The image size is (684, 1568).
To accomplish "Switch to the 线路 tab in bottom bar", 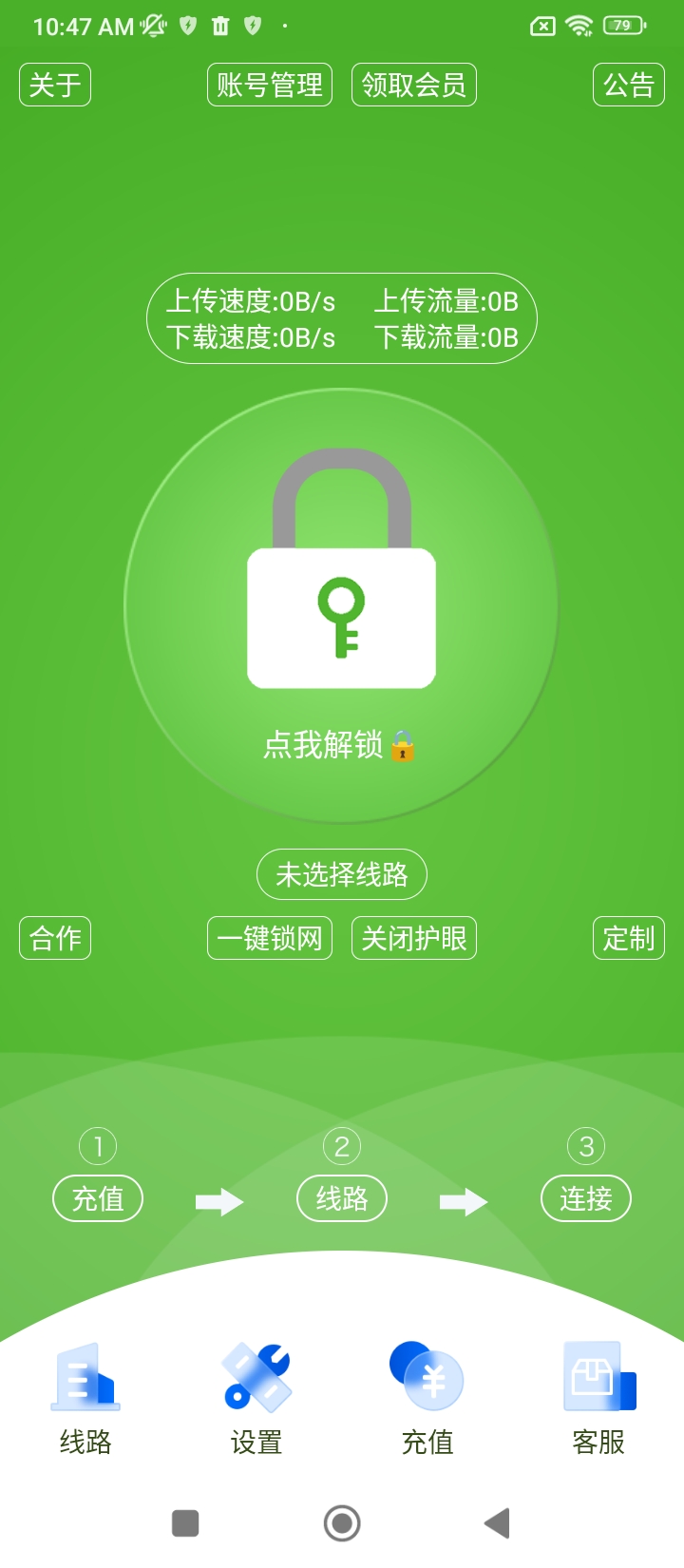I will pyautogui.click(x=85, y=1399).
